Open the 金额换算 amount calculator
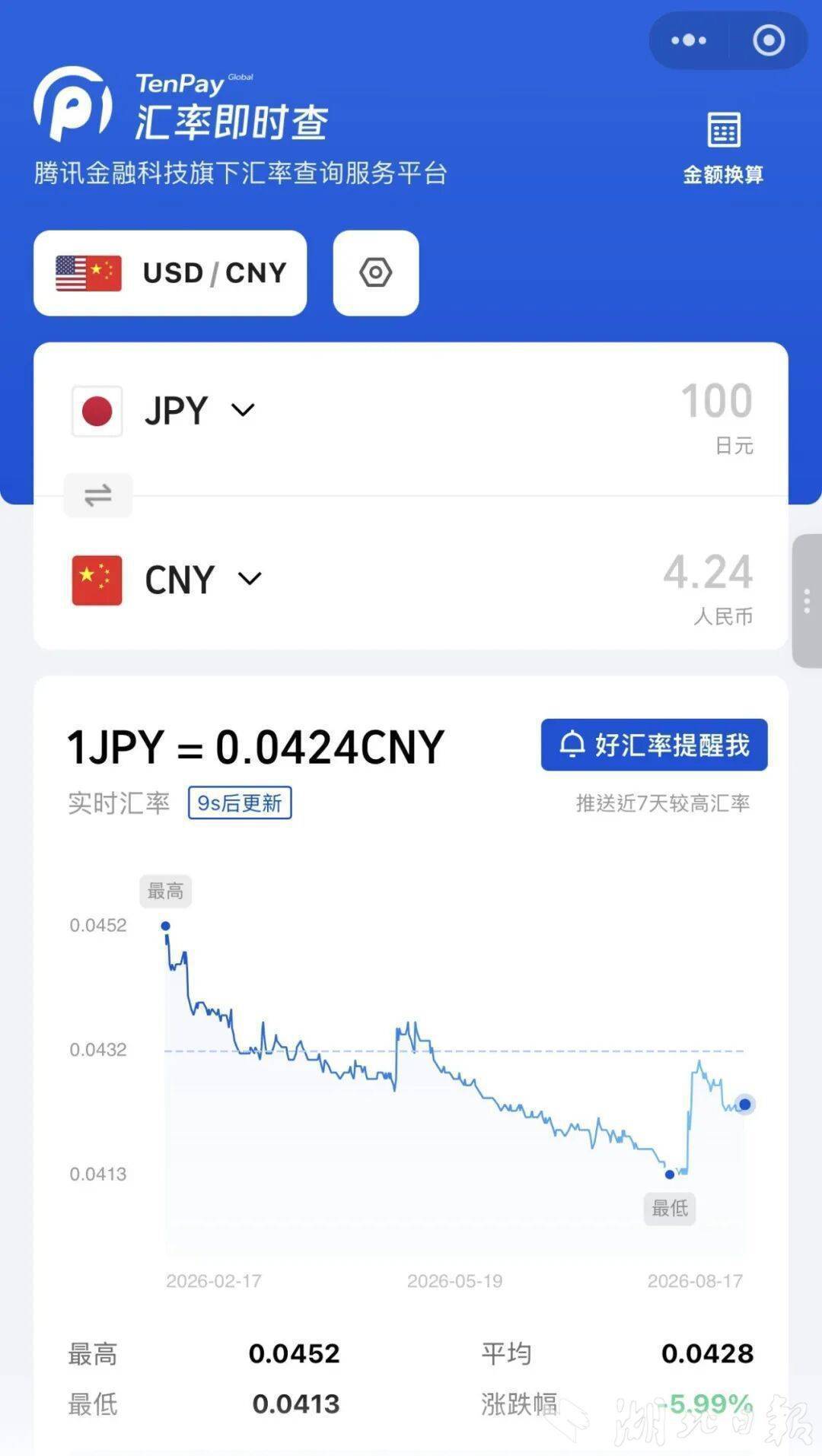Image resolution: width=822 pixels, height=1456 pixels. coord(723,148)
